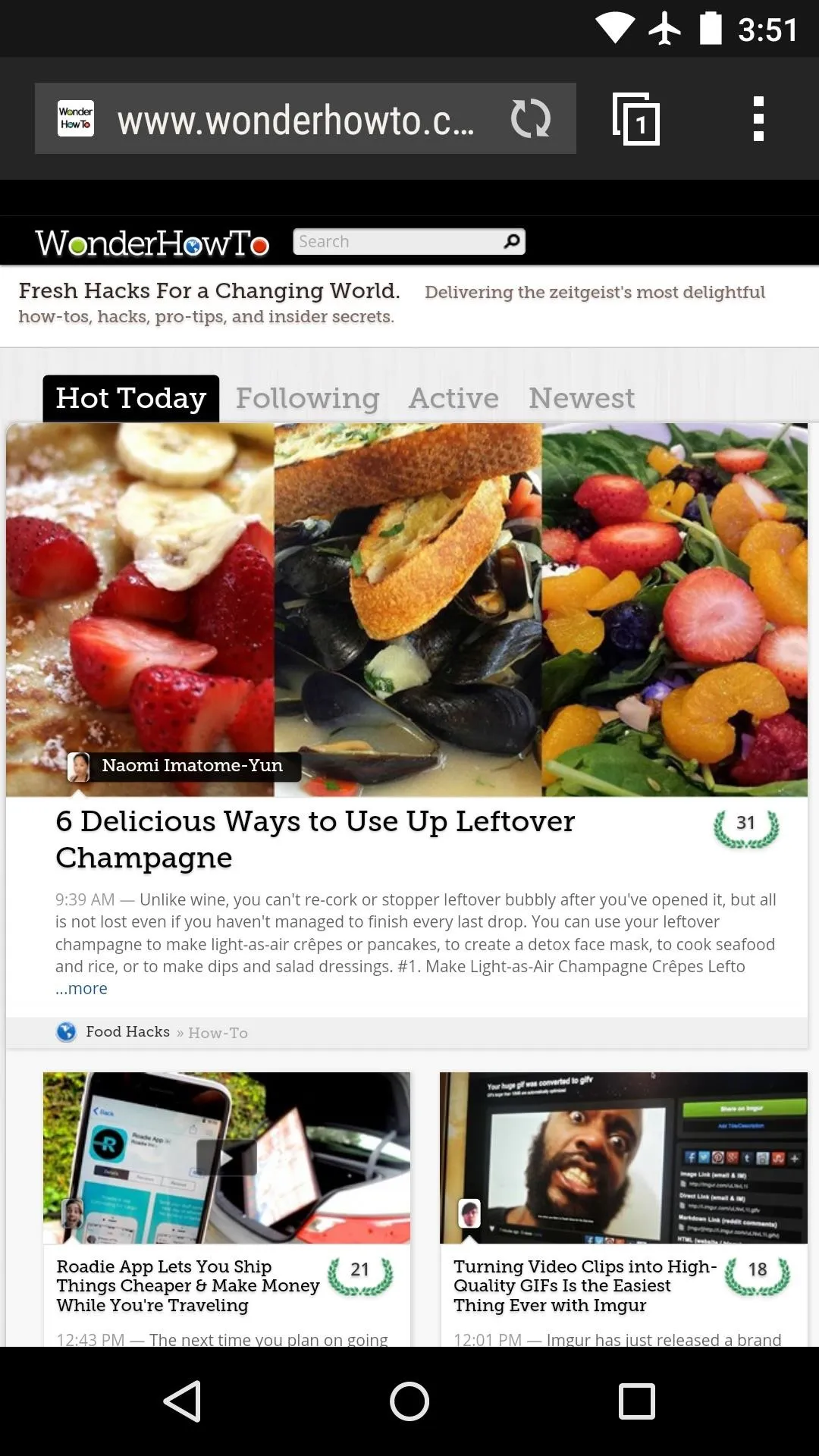
Task: Open the Food Hacks category link
Action: point(127,1031)
